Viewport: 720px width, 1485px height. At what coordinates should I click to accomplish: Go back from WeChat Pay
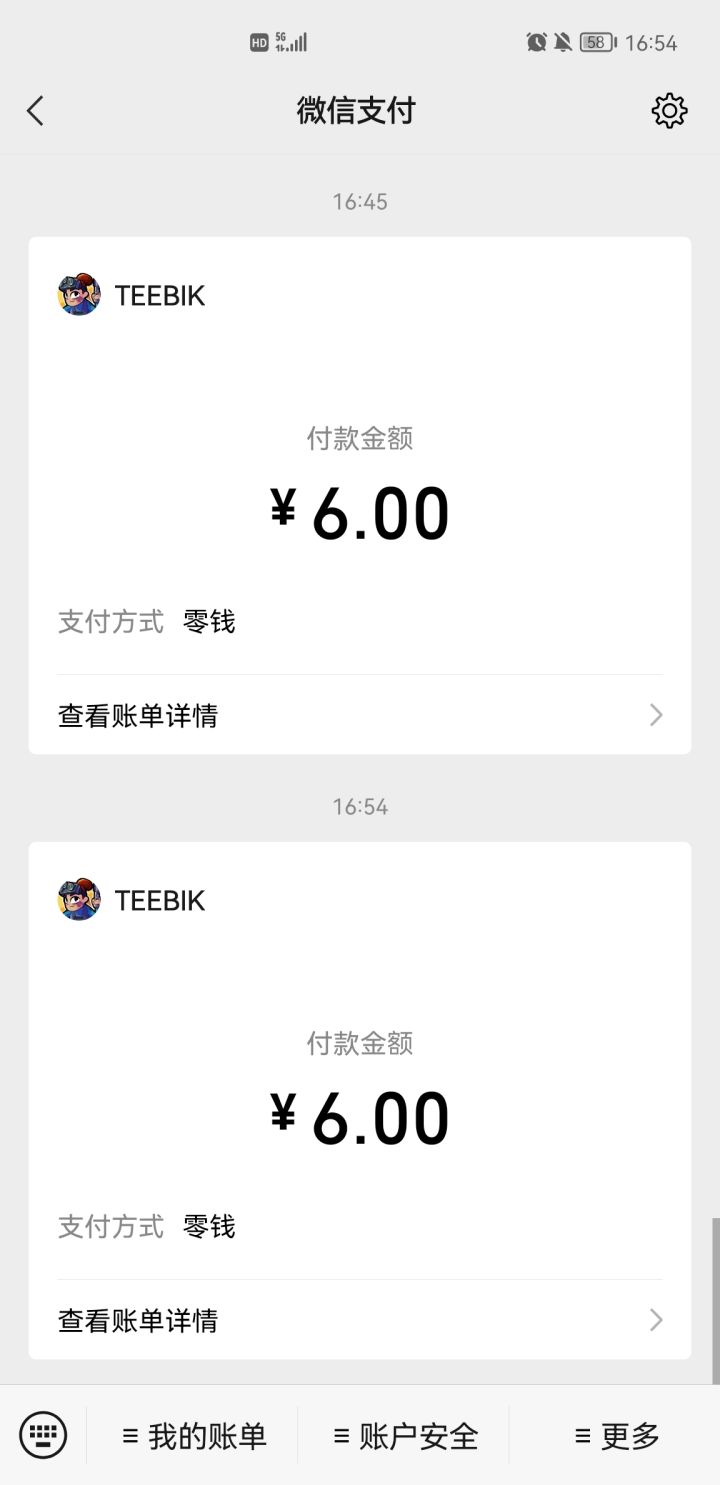pyautogui.click(x=36, y=111)
